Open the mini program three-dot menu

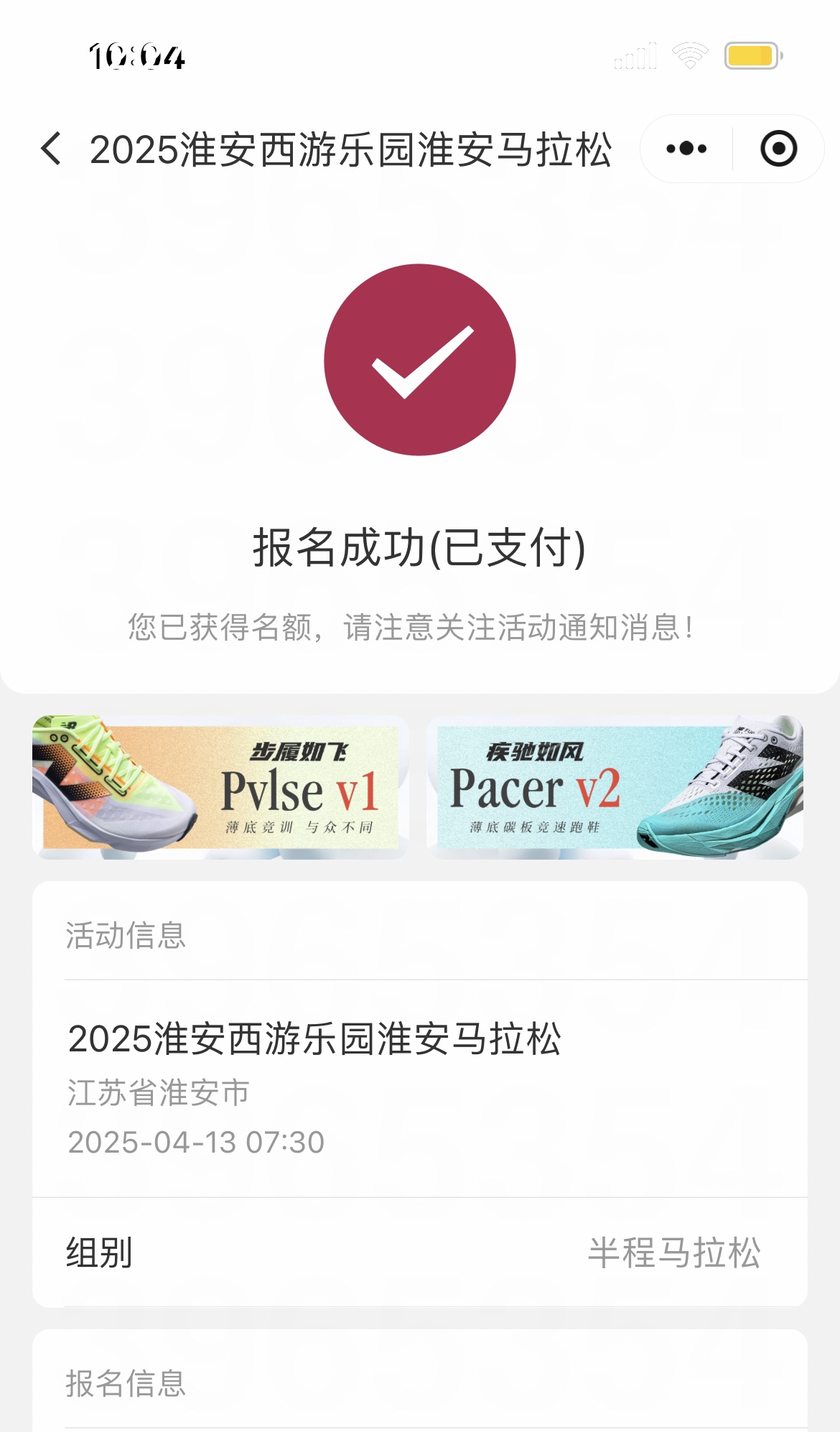[x=686, y=149]
